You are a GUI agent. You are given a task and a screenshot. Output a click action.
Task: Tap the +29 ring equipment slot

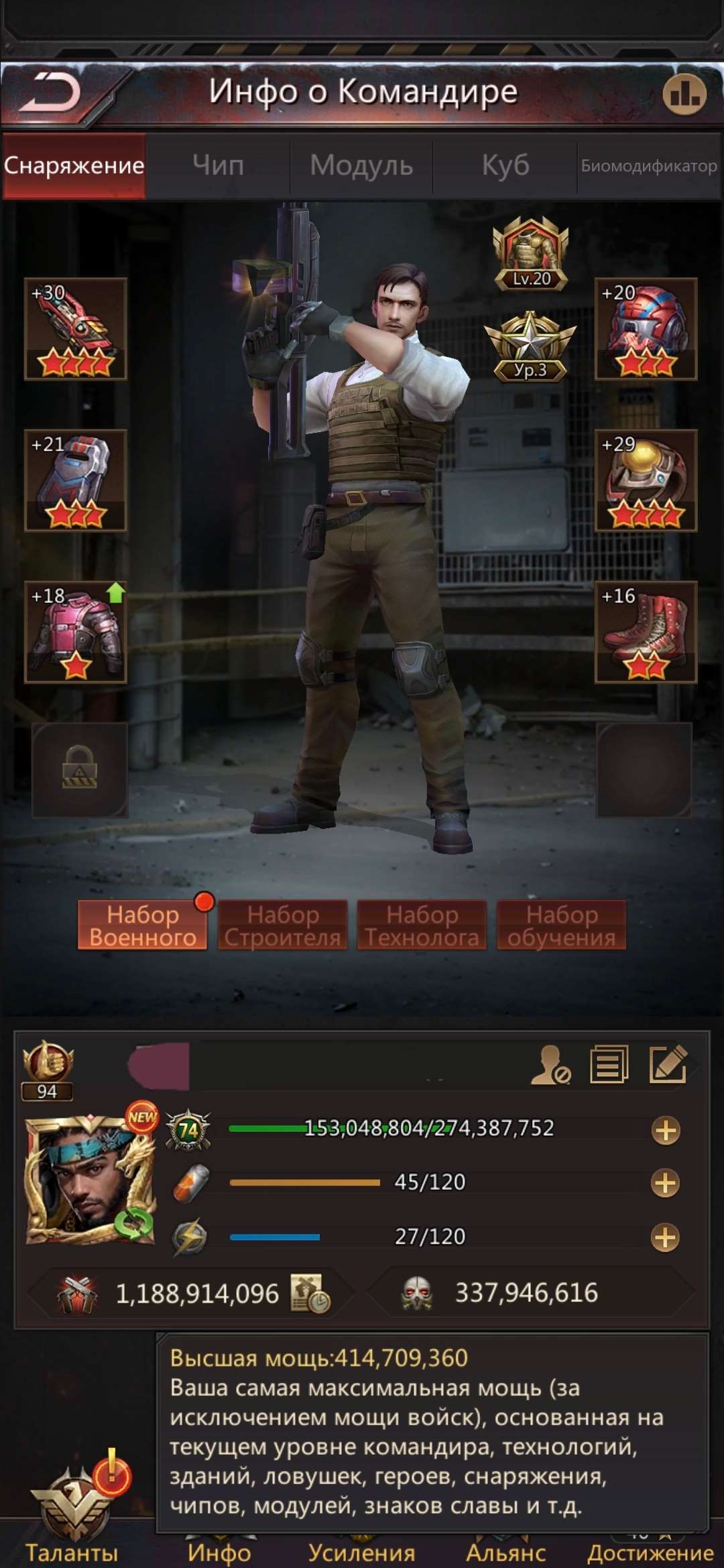(646, 480)
